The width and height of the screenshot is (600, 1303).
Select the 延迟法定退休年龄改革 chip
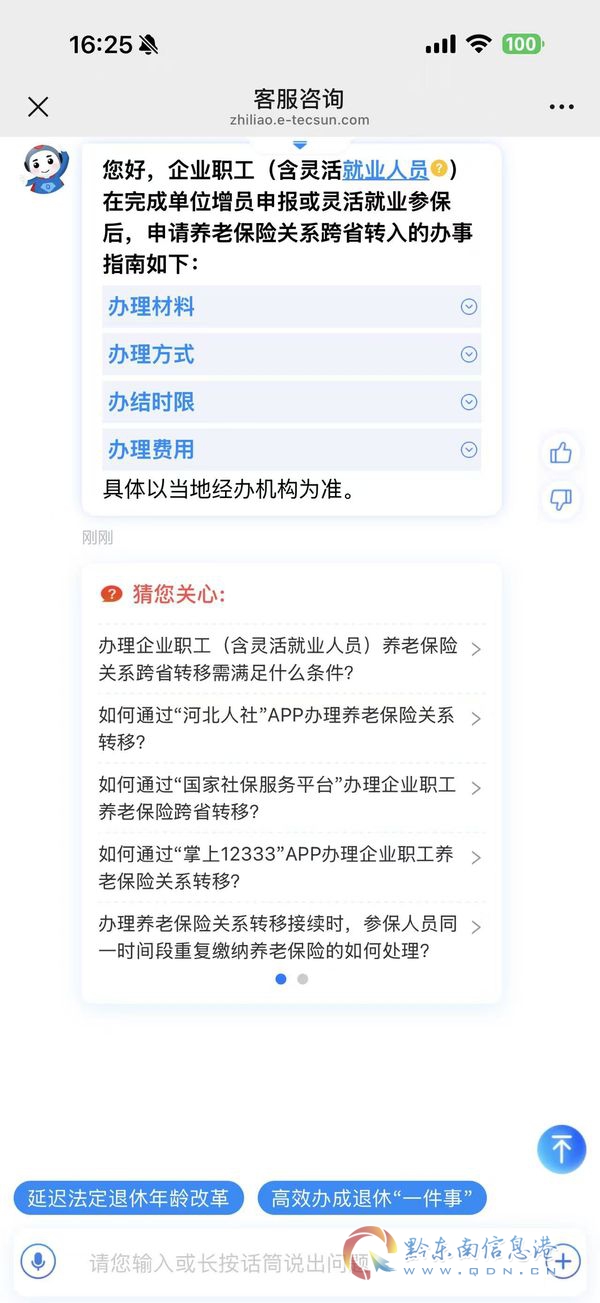[128, 1198]
